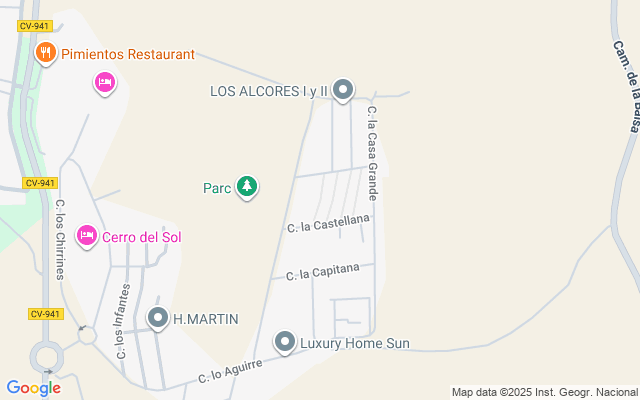The width and height of the screenshot is (640, 400).
Task: Open the Parc tree marker
Action: point(247,187)
